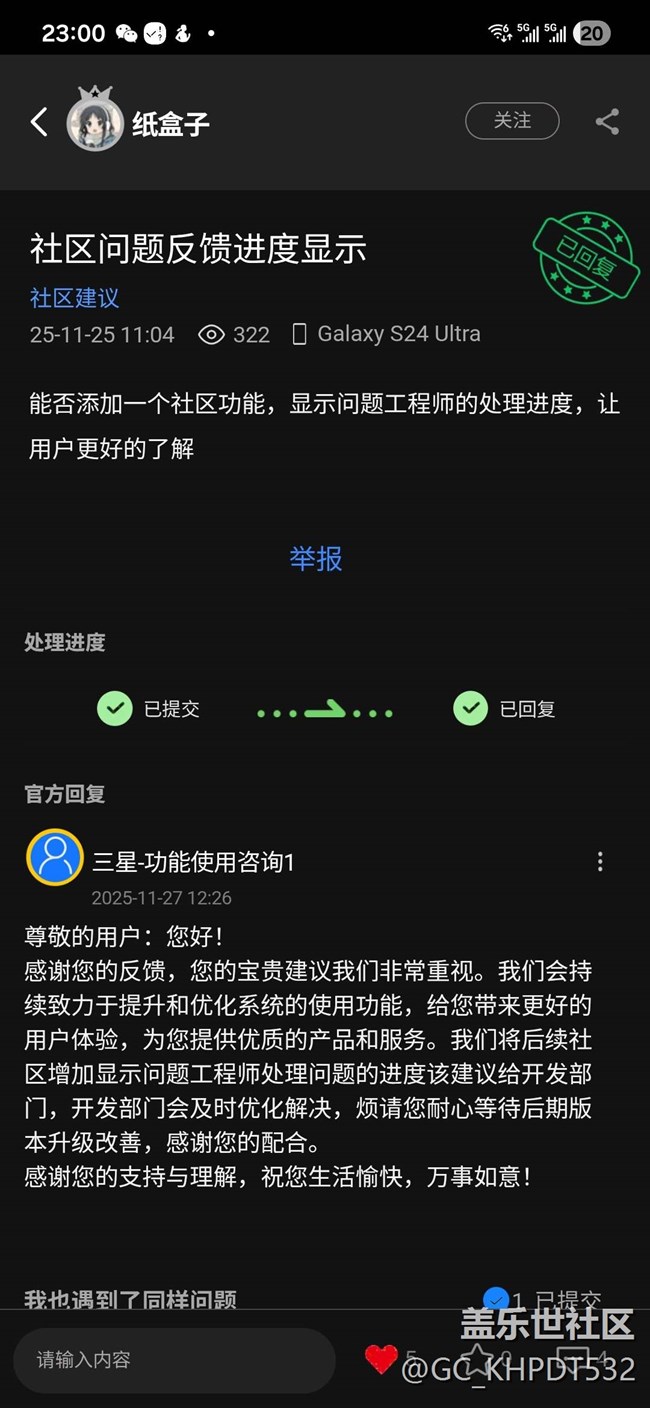Report this post via 举报
The image size is (650, 1408).
click(x=316, y=558)
